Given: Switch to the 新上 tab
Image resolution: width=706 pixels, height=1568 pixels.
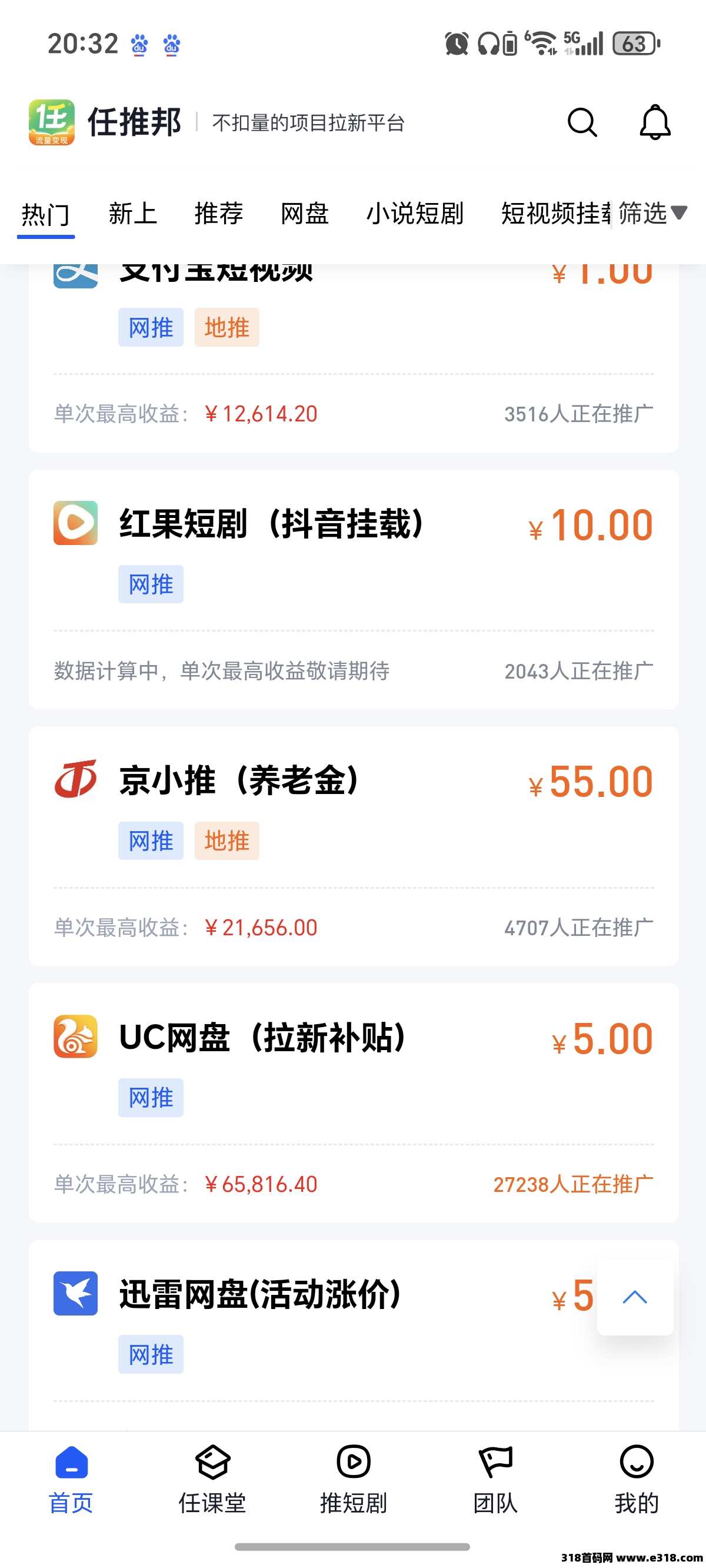Looking at the screenshot, I should click(x=133, y=214).
